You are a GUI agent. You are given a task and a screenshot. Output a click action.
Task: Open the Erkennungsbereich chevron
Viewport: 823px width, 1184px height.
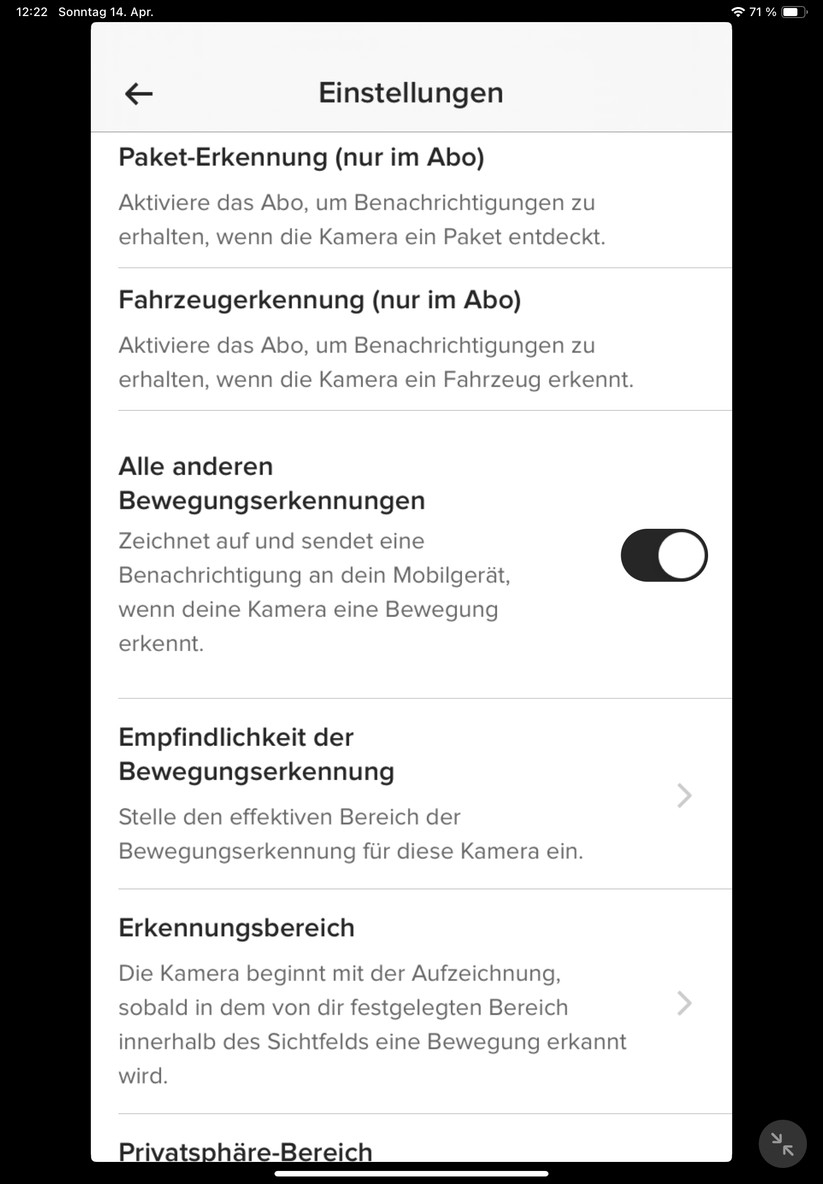coord(684,1003)
